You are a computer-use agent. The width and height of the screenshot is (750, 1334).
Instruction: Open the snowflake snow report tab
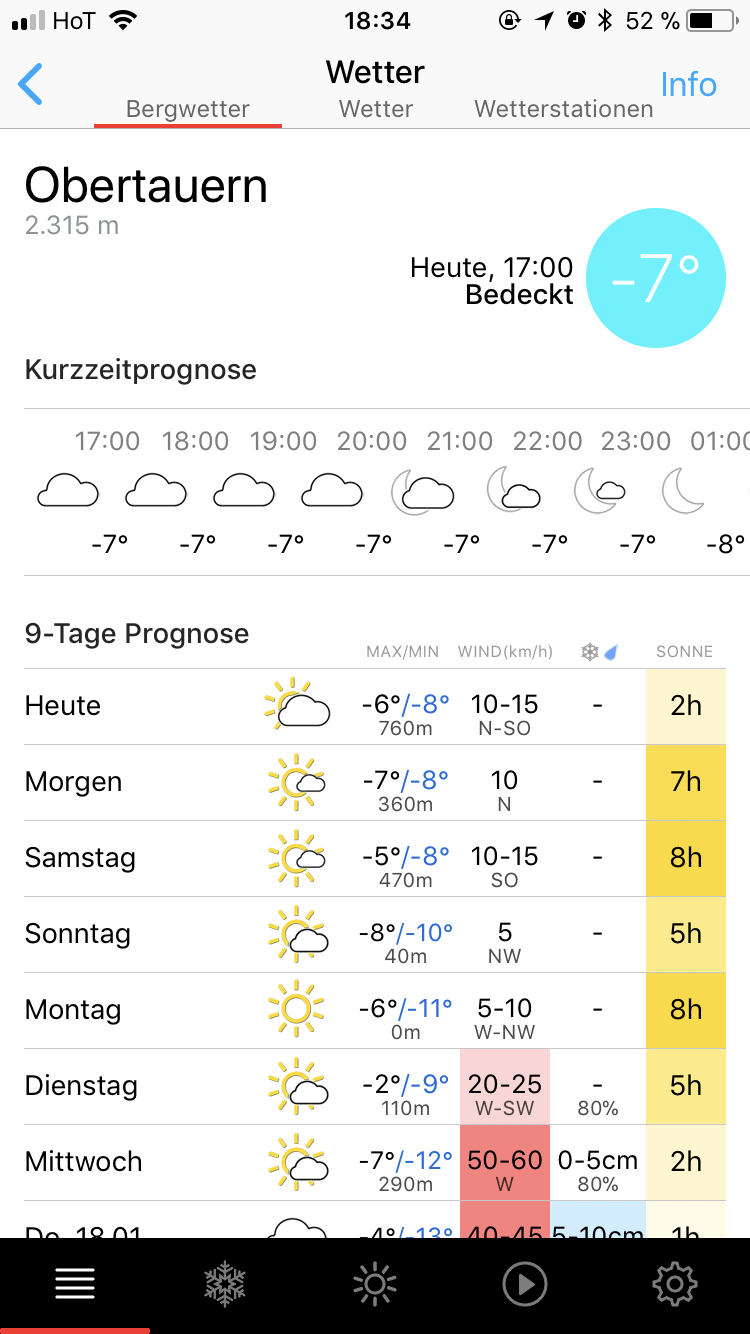(x=225, y=1284)
